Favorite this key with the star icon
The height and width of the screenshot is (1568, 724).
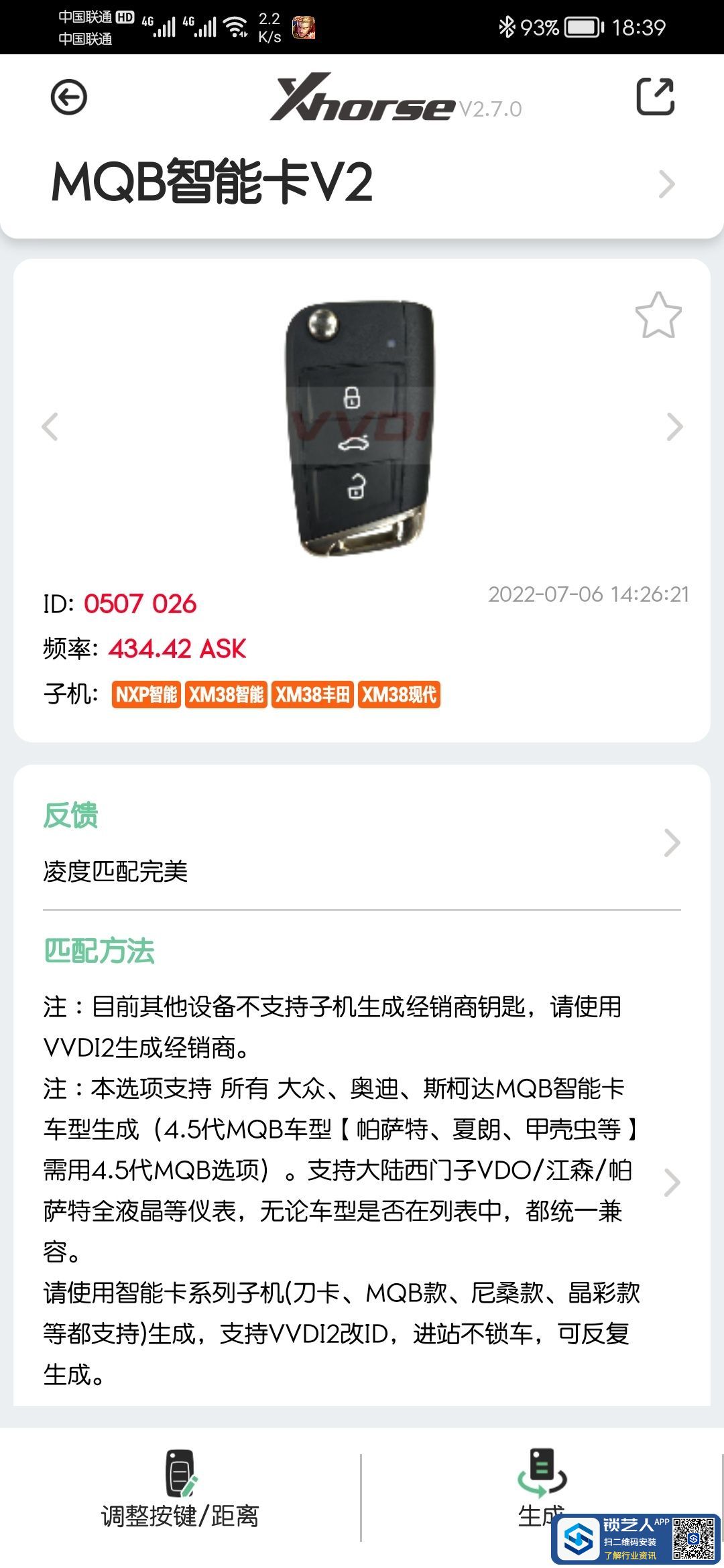tap(658, 315)
